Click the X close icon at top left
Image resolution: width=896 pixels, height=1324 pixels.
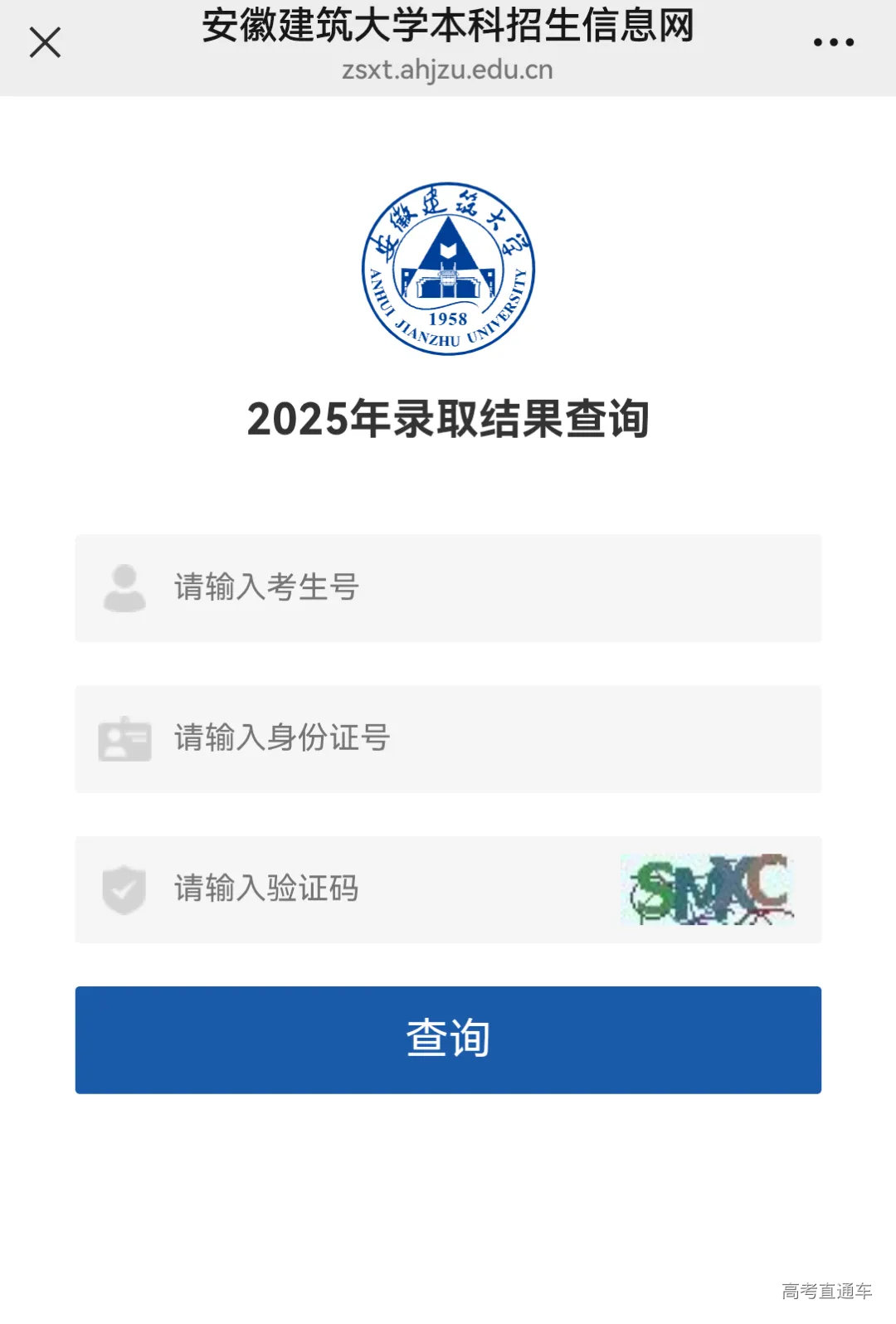click(x=45, y=41)
